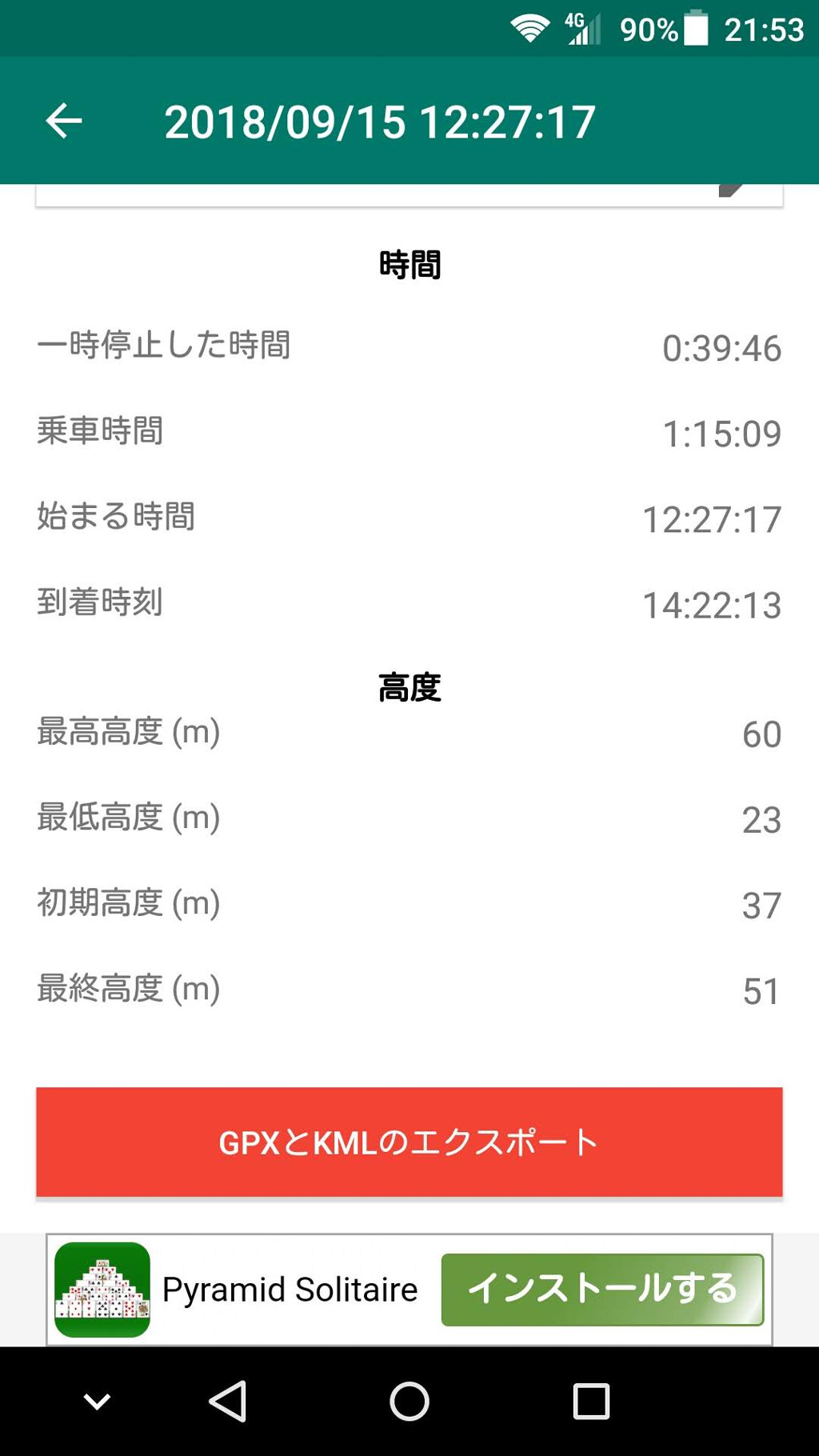This screenshot has width=819, height=1456.
Task: Tap the system back triangle button
Action: [x=227, y=1402]
